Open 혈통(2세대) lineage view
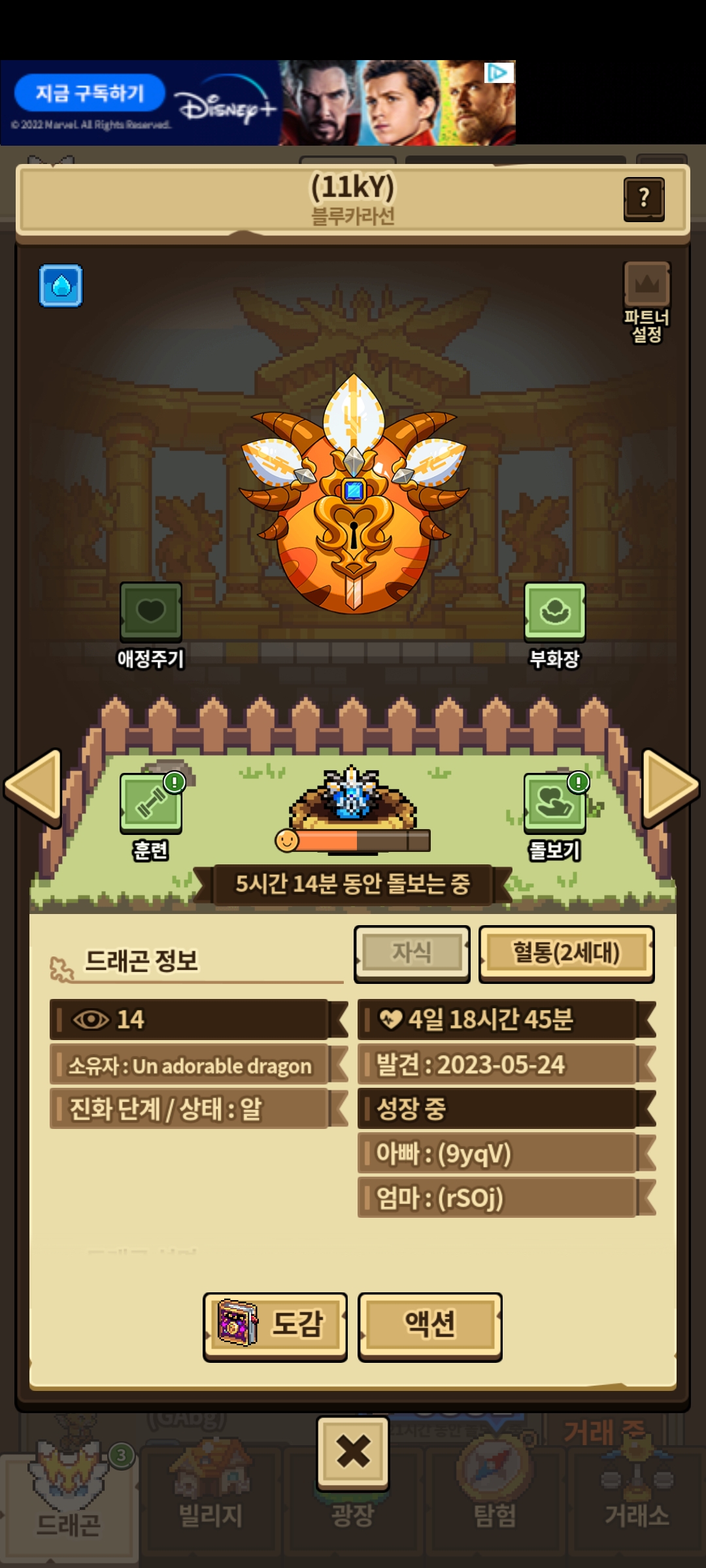The width and height of the screenshot is (706, 1568). coord(566,953)
